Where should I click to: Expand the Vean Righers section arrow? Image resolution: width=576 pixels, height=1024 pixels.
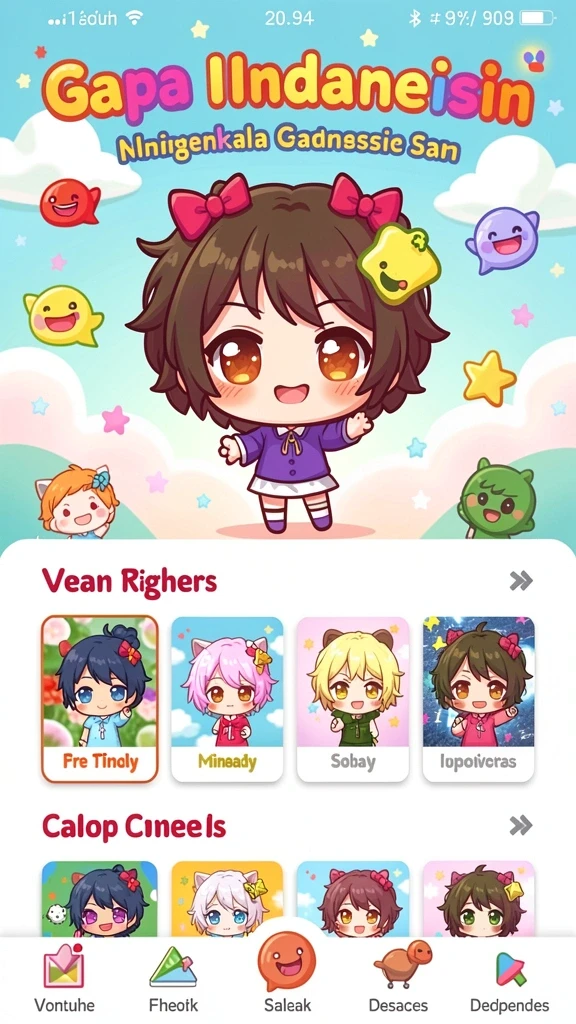click(520, 581)
